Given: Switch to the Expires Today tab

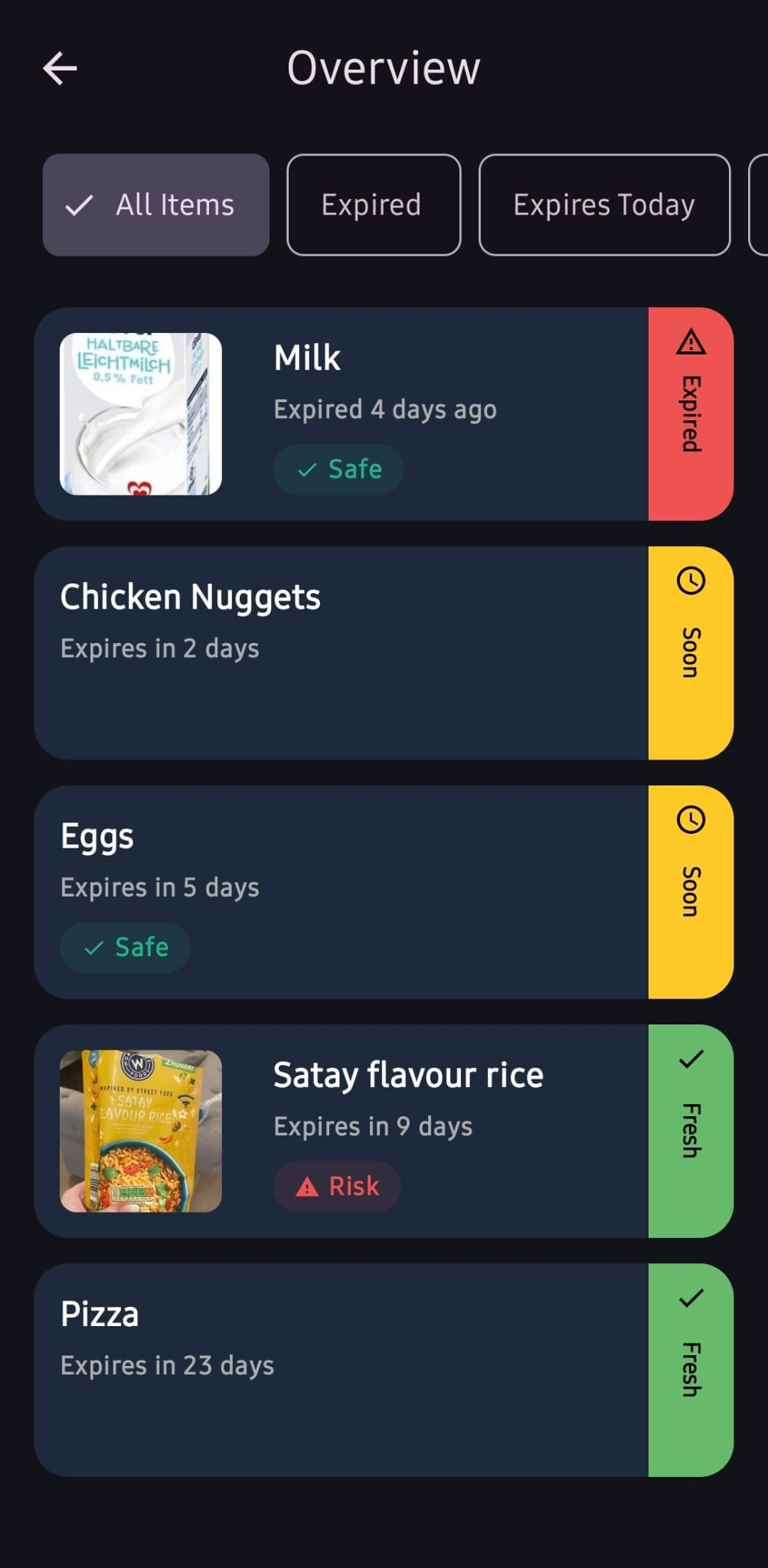Looking at the screenshot, I should (x=603, y=204).
